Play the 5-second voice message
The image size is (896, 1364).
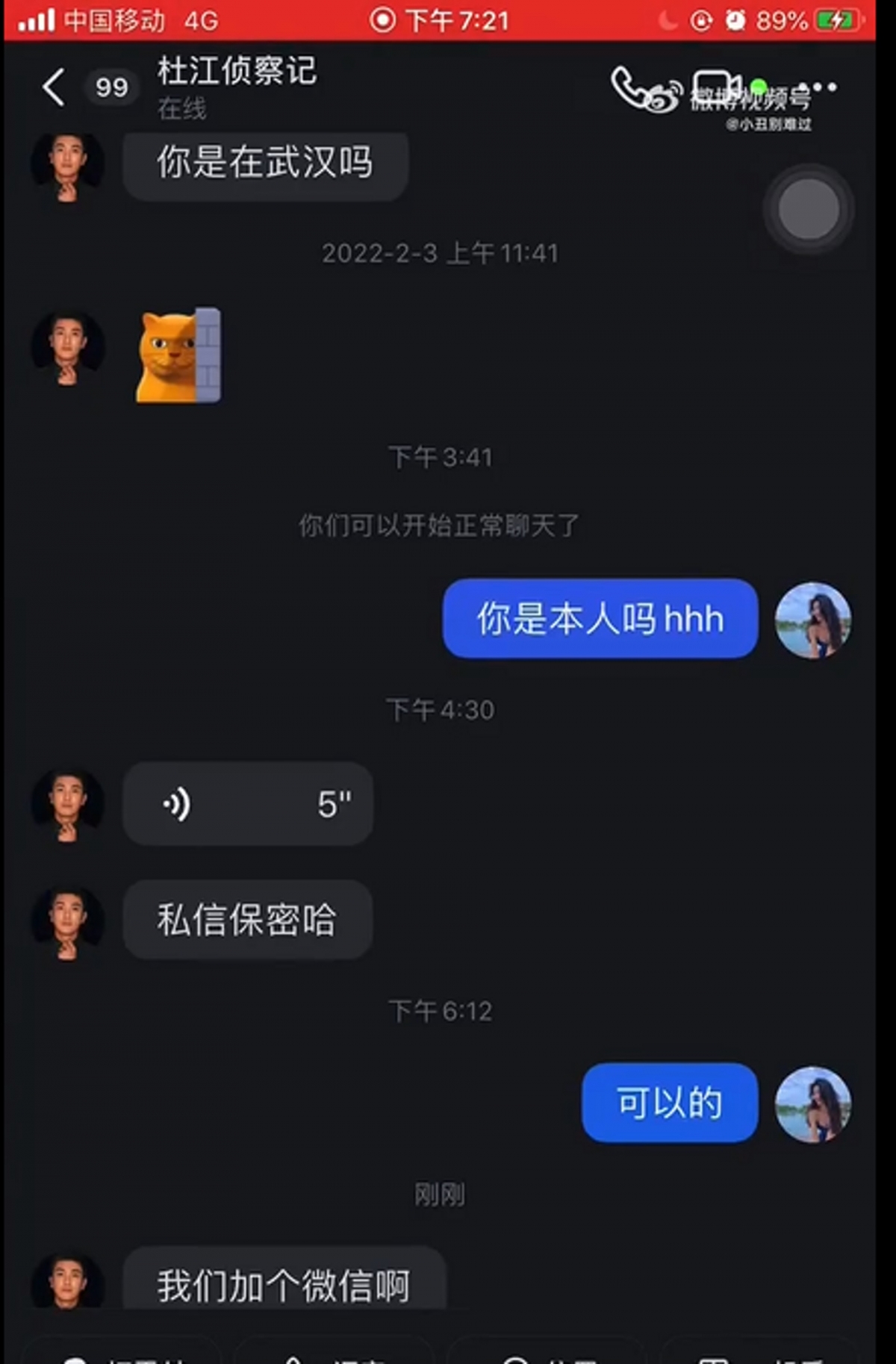(x=247, y=804)
